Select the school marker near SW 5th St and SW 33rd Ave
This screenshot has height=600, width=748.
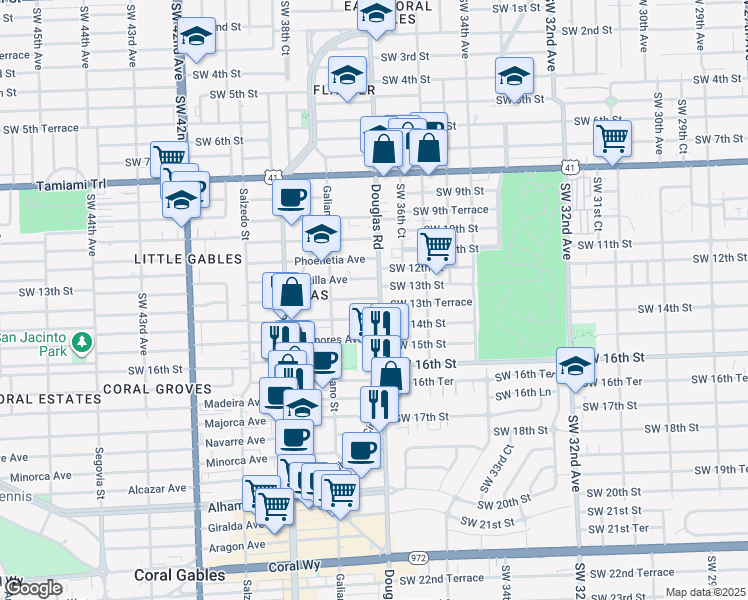513,77
